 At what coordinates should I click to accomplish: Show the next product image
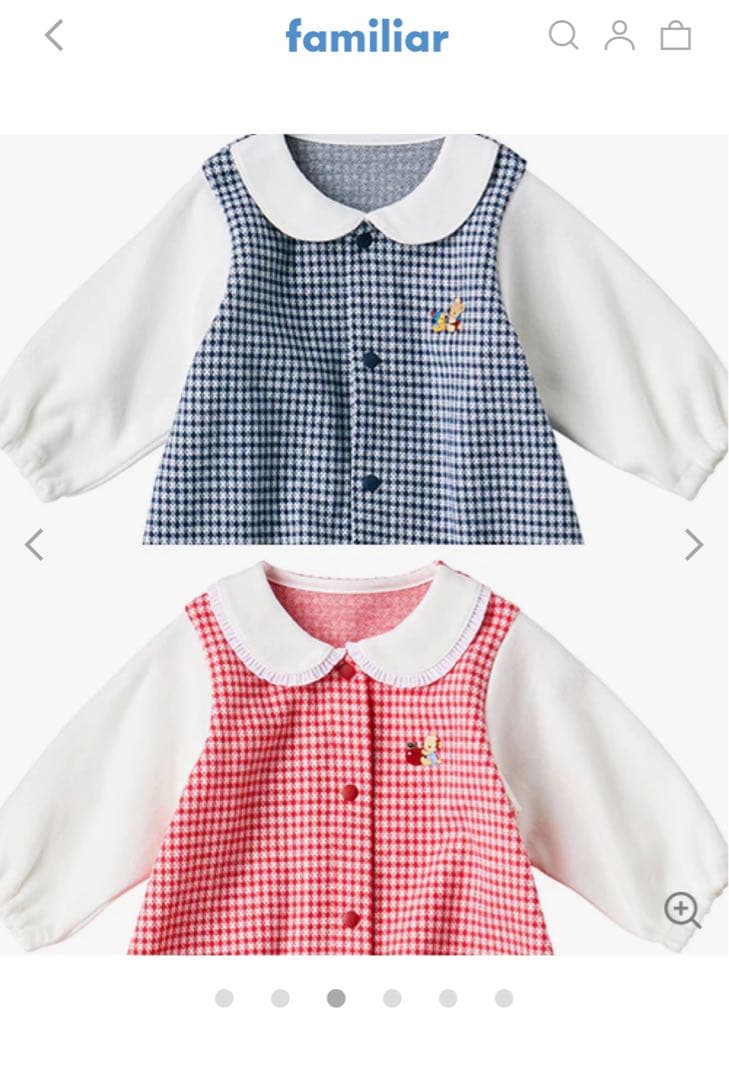click(x=694, y=544)
